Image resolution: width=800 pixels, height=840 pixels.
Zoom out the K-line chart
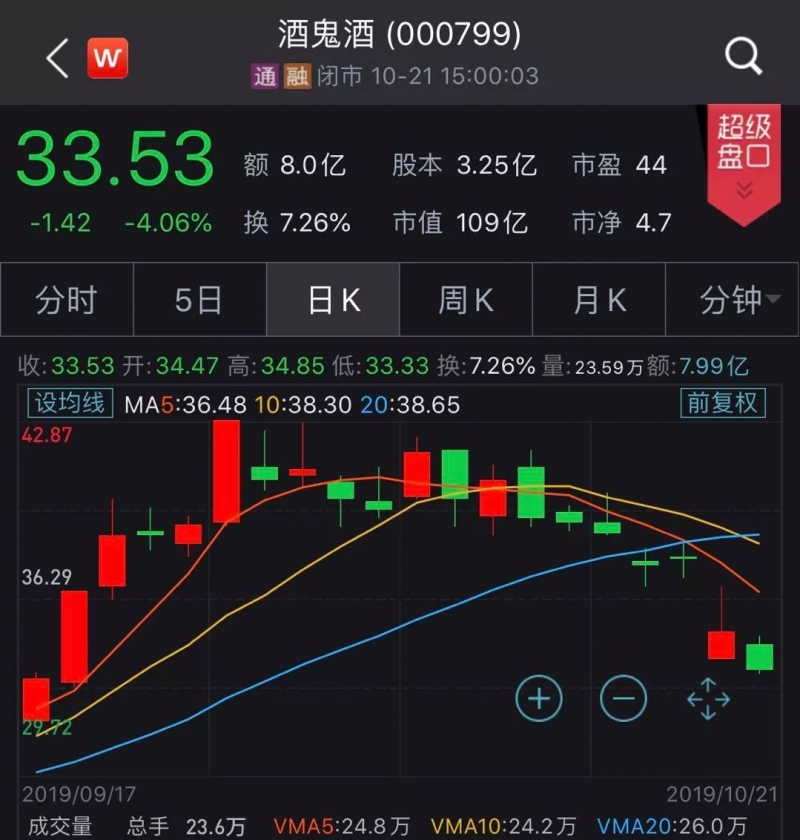[x=624, y=698]
